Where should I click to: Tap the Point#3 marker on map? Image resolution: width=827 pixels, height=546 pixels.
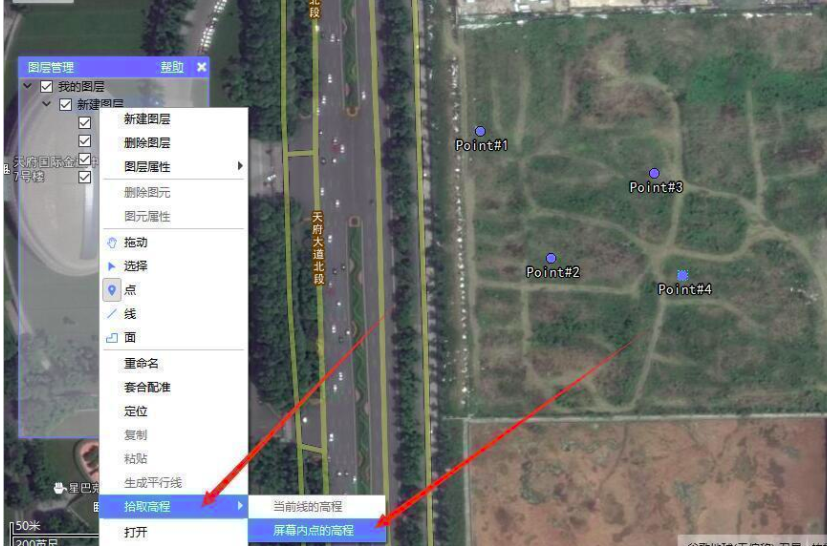pos(654,173)
